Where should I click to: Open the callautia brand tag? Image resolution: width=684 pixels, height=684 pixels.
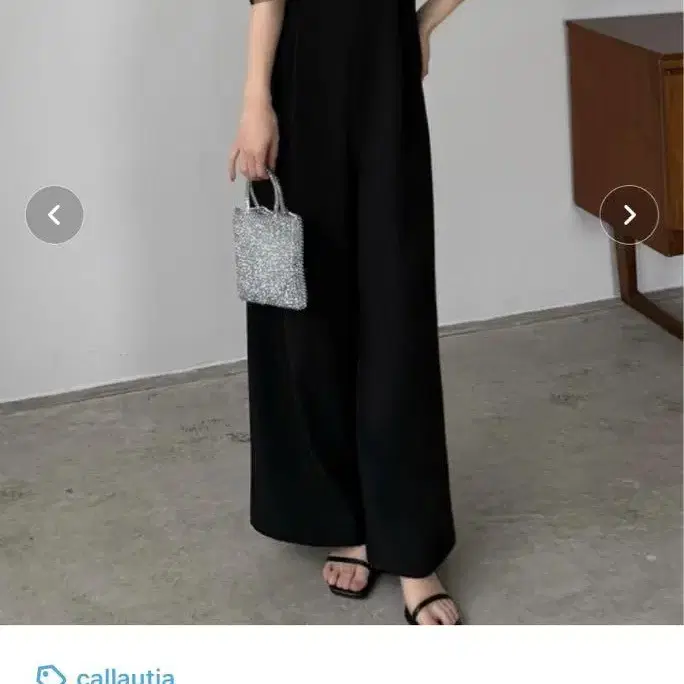click(124, 675)
